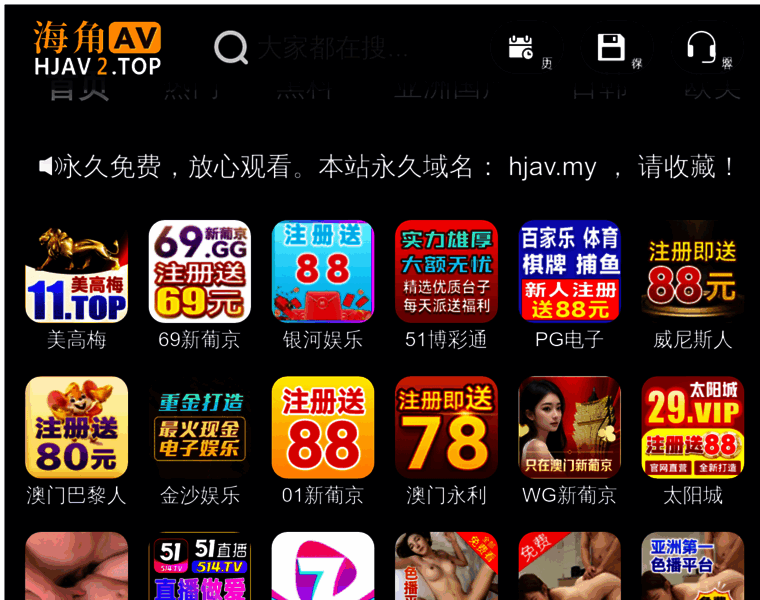This screenshot has width=760, height=600.
Task: Select the 金沙娱乐 tile
Action: coord(199,428)
